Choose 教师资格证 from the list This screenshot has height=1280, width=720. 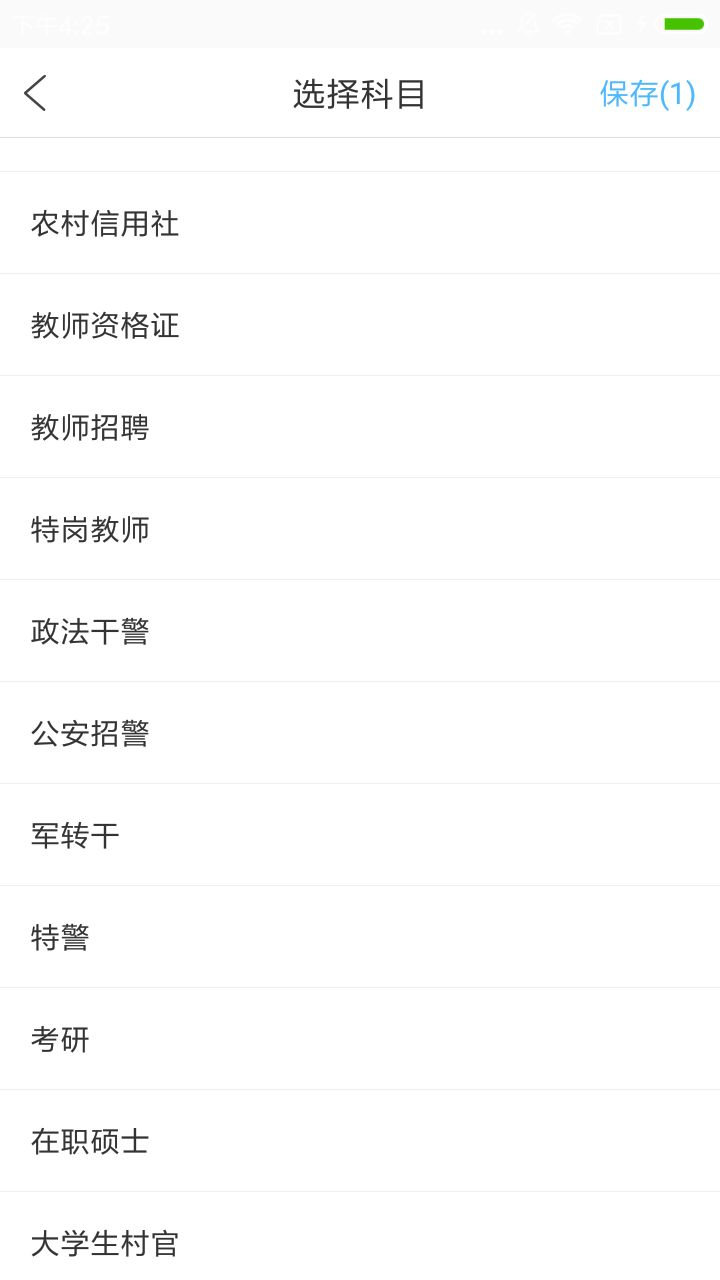[x=360, y=325]
